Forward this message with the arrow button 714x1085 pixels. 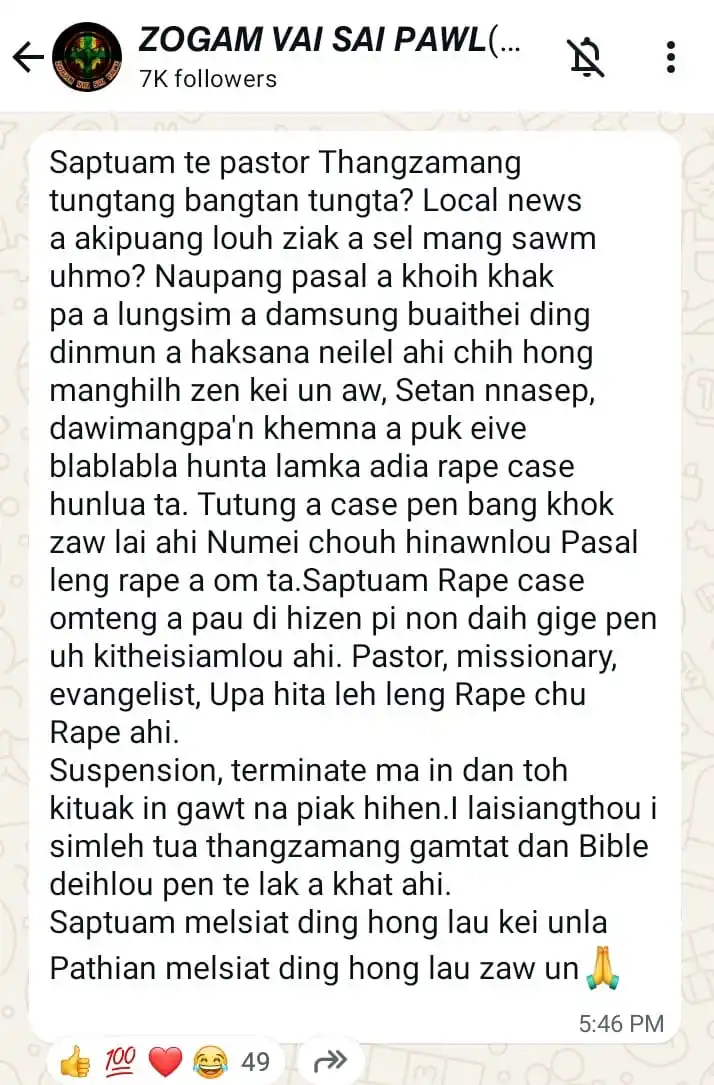tap(330, 1060)
